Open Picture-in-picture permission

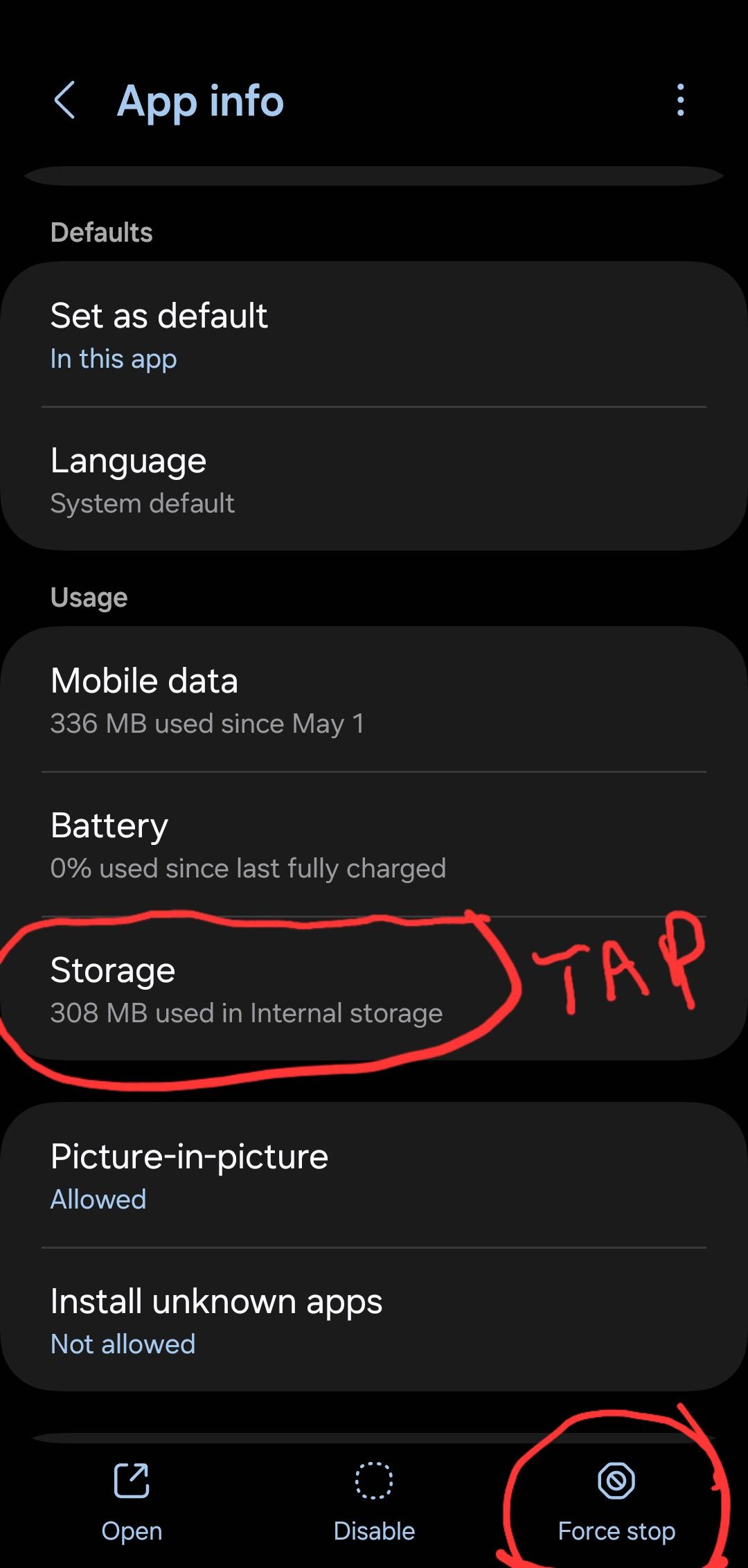374,1176
